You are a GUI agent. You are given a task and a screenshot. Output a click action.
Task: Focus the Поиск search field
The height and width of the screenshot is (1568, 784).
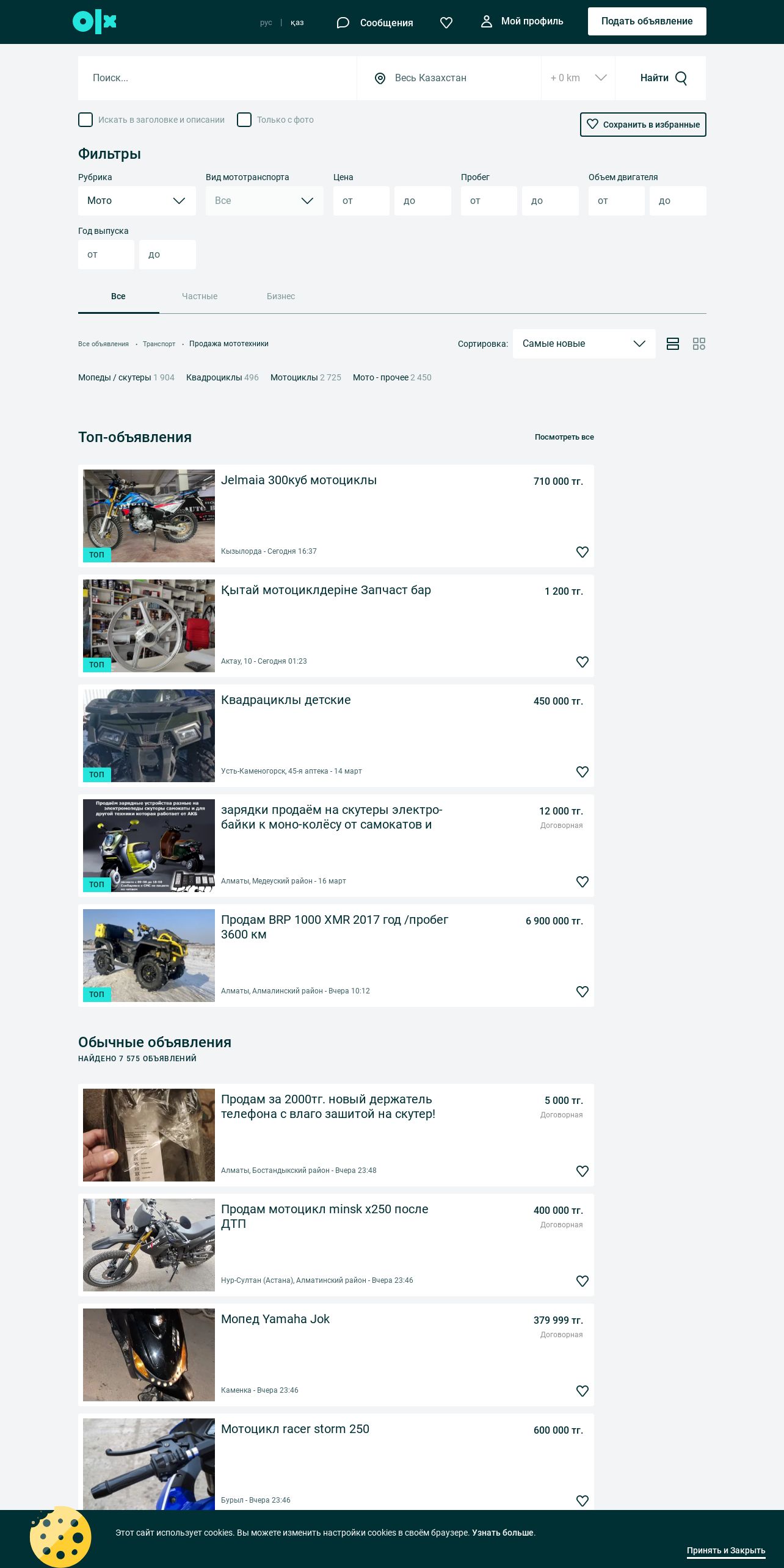217,78
